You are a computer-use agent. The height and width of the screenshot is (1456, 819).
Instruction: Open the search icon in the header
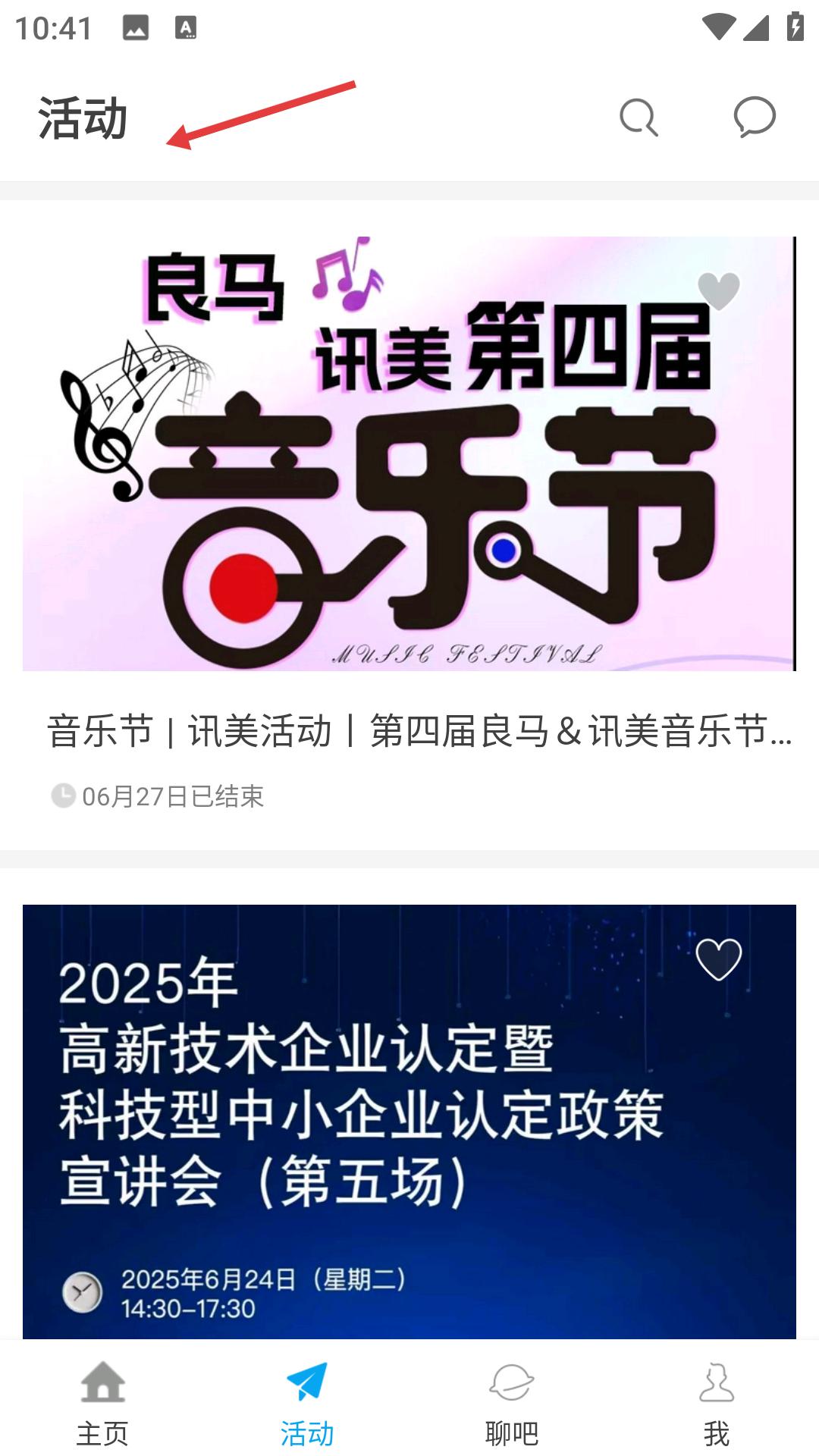(639, 118)
